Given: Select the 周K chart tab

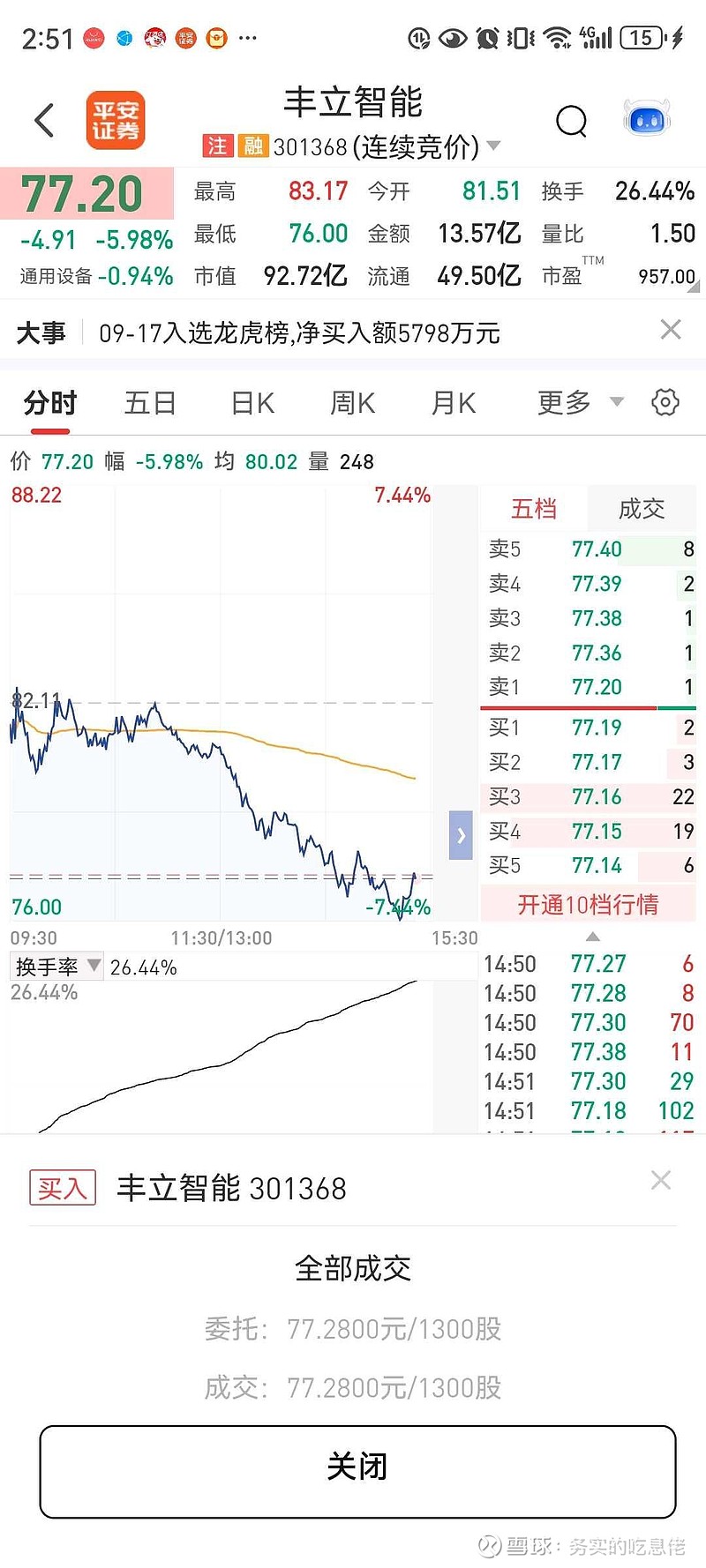Looking at the screenshot, I should point(352,403).
